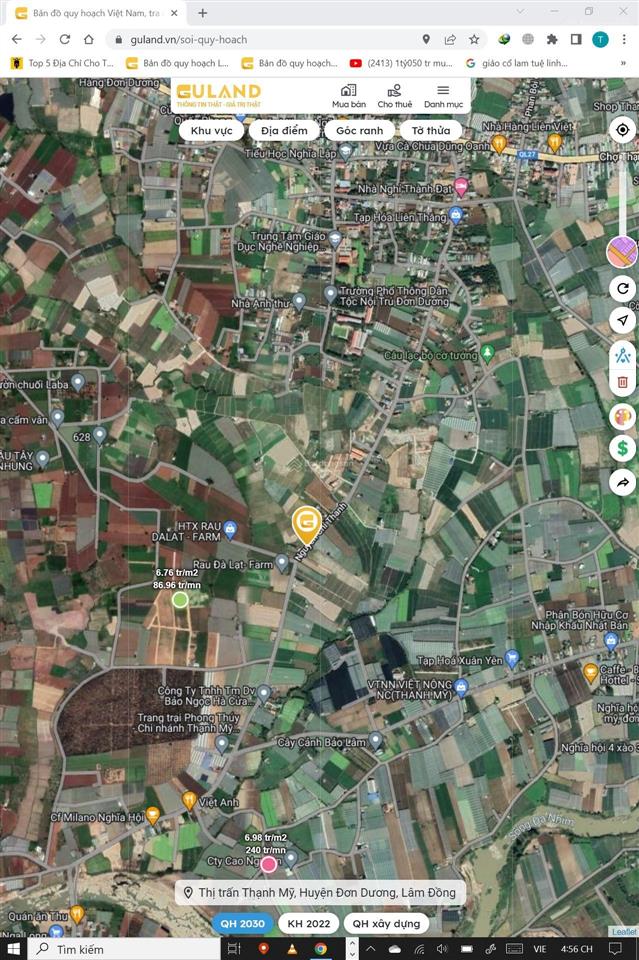Image resolution: width=639 pixels, height=960 pixels.
Task: Open the Mua bán menu
Action: tap(349, 96)
